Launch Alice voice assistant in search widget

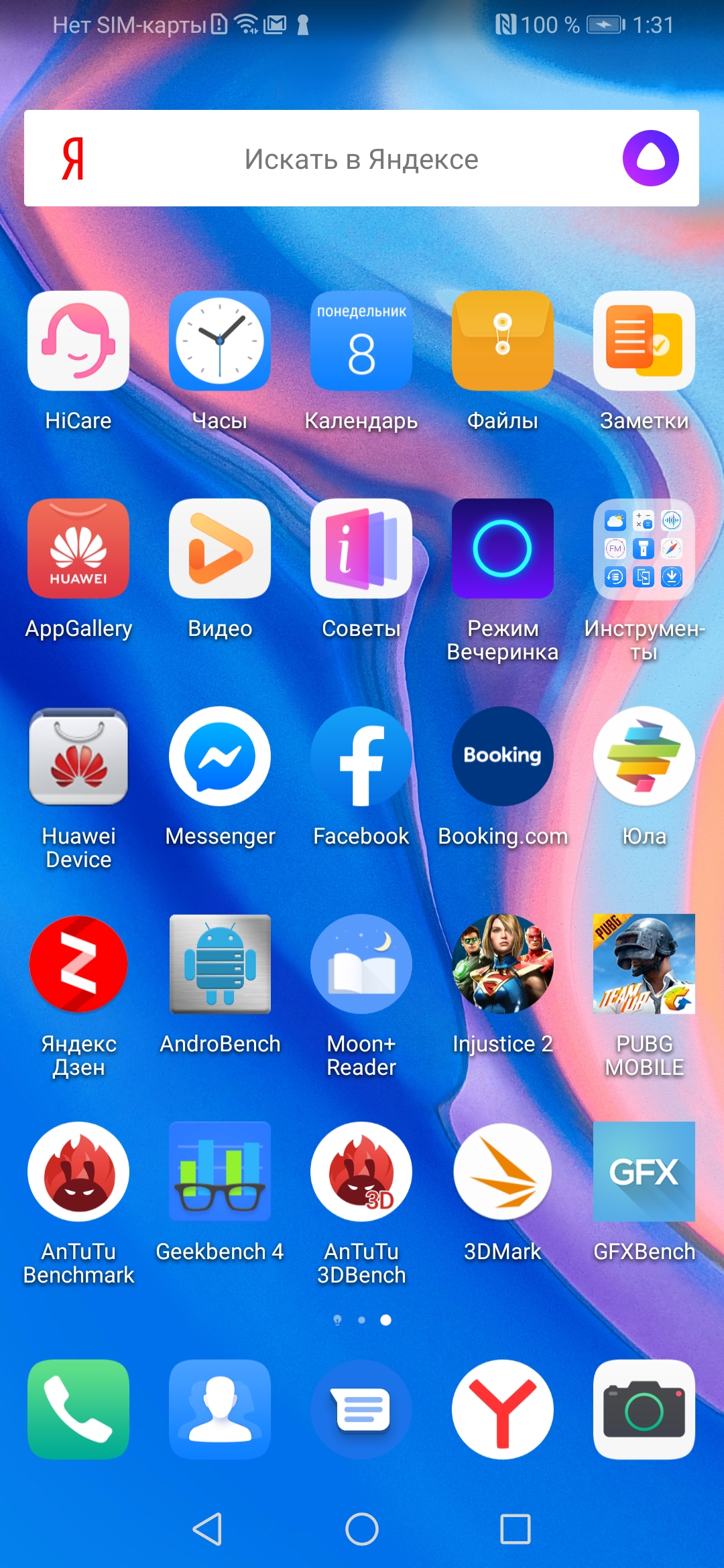(x=650, y=159)
